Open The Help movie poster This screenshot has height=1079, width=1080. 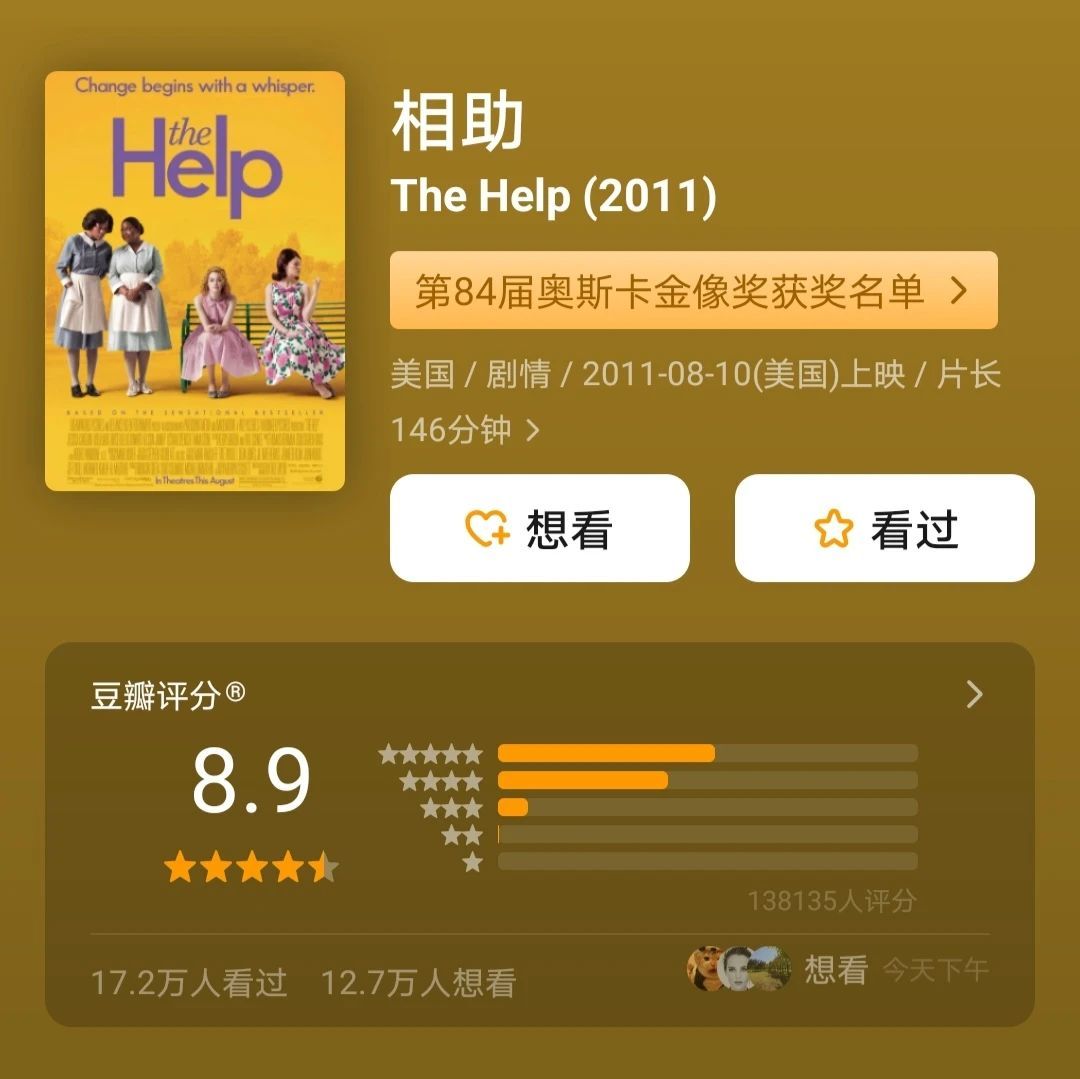[x=195, y=281]
